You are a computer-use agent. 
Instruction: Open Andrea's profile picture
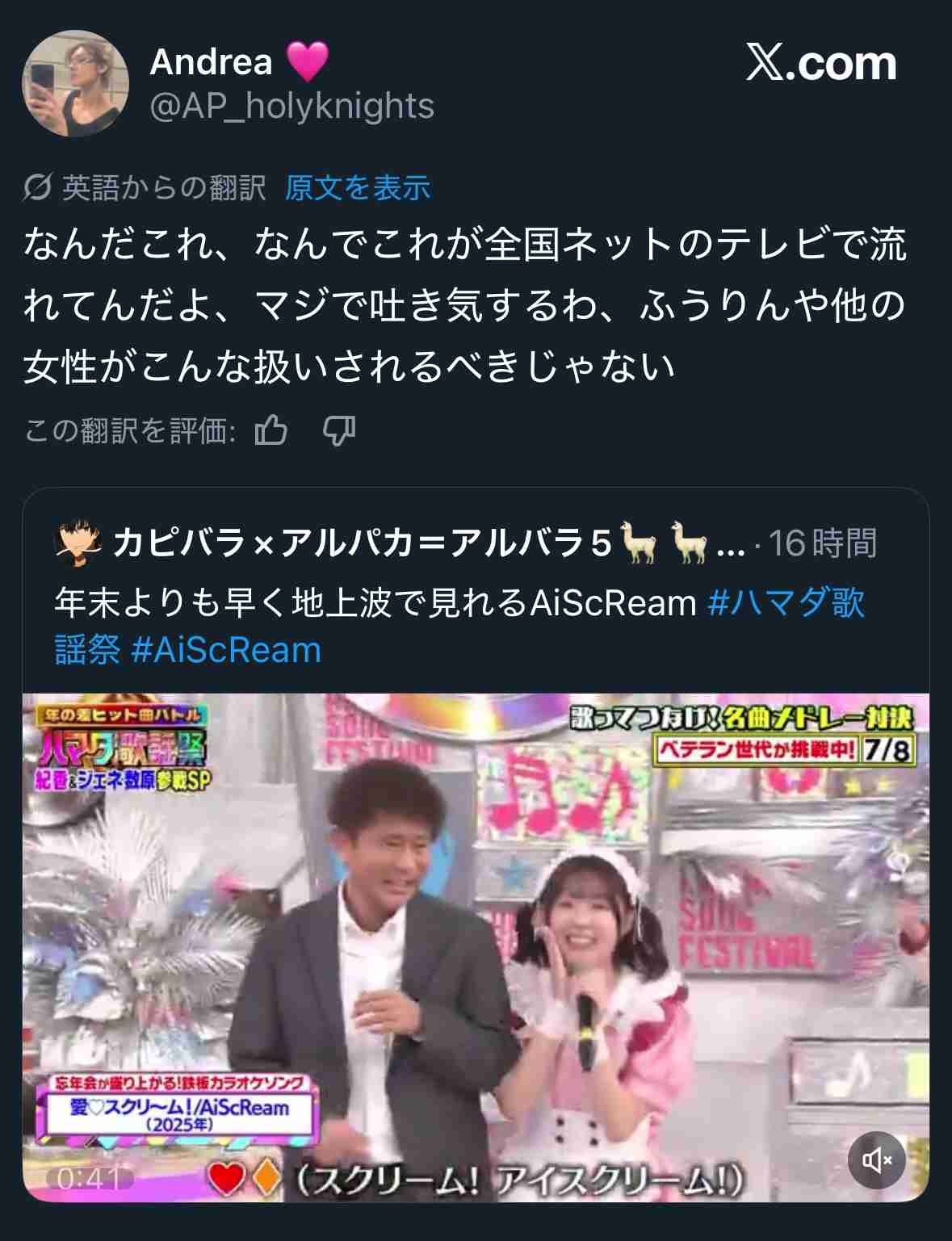coord(75,84)
